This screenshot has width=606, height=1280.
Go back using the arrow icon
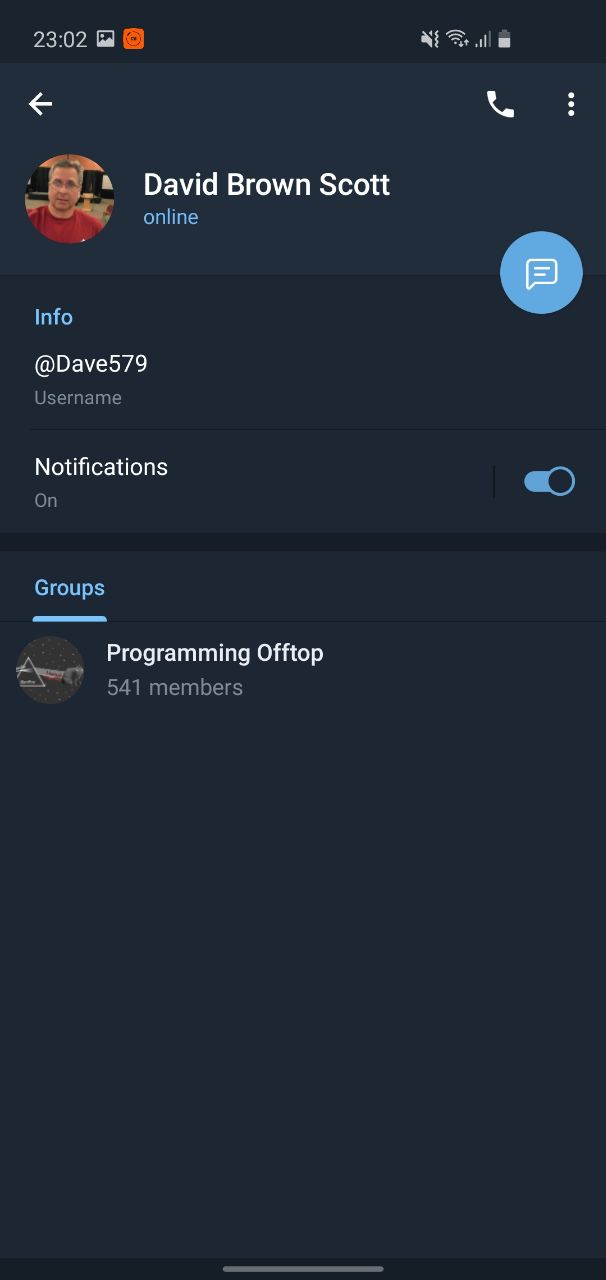pos(40,104)
